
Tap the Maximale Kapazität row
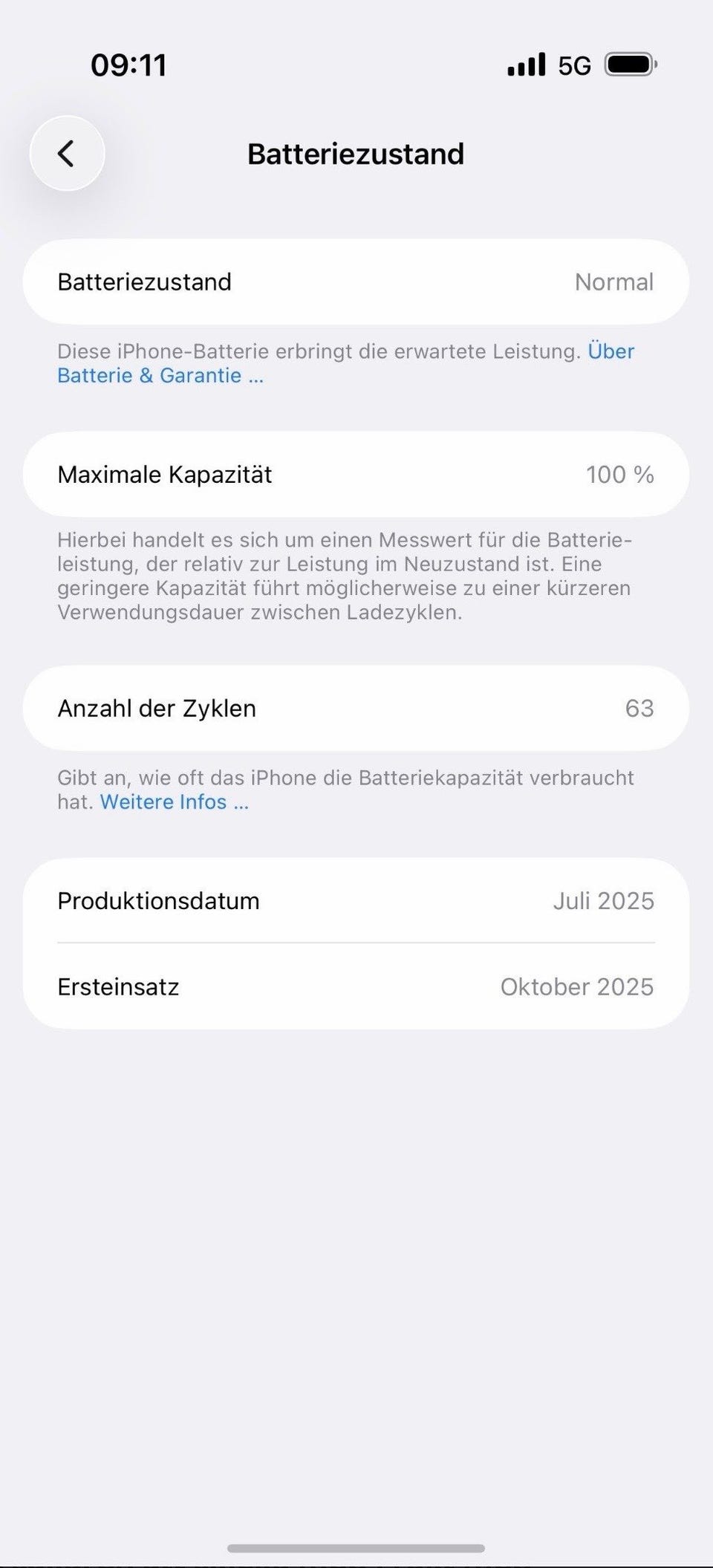(x=356, y=474)
